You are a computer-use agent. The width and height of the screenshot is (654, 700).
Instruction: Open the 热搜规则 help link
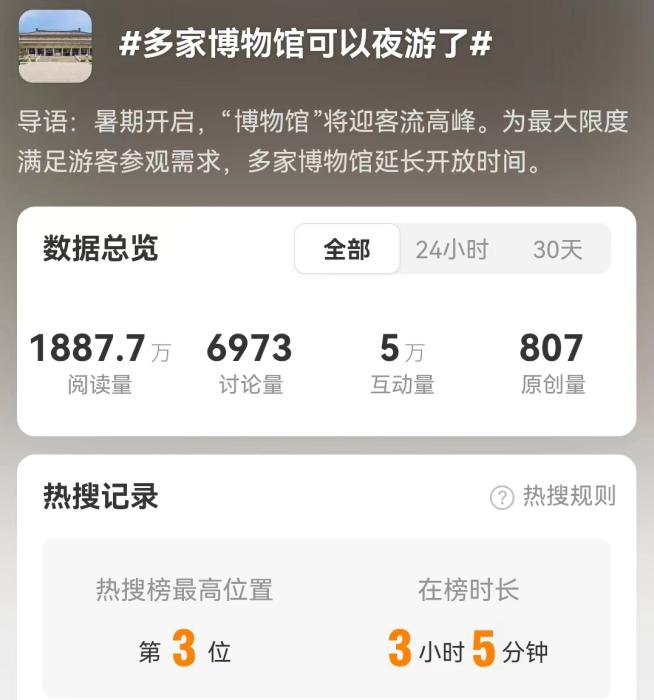(553, 496)
